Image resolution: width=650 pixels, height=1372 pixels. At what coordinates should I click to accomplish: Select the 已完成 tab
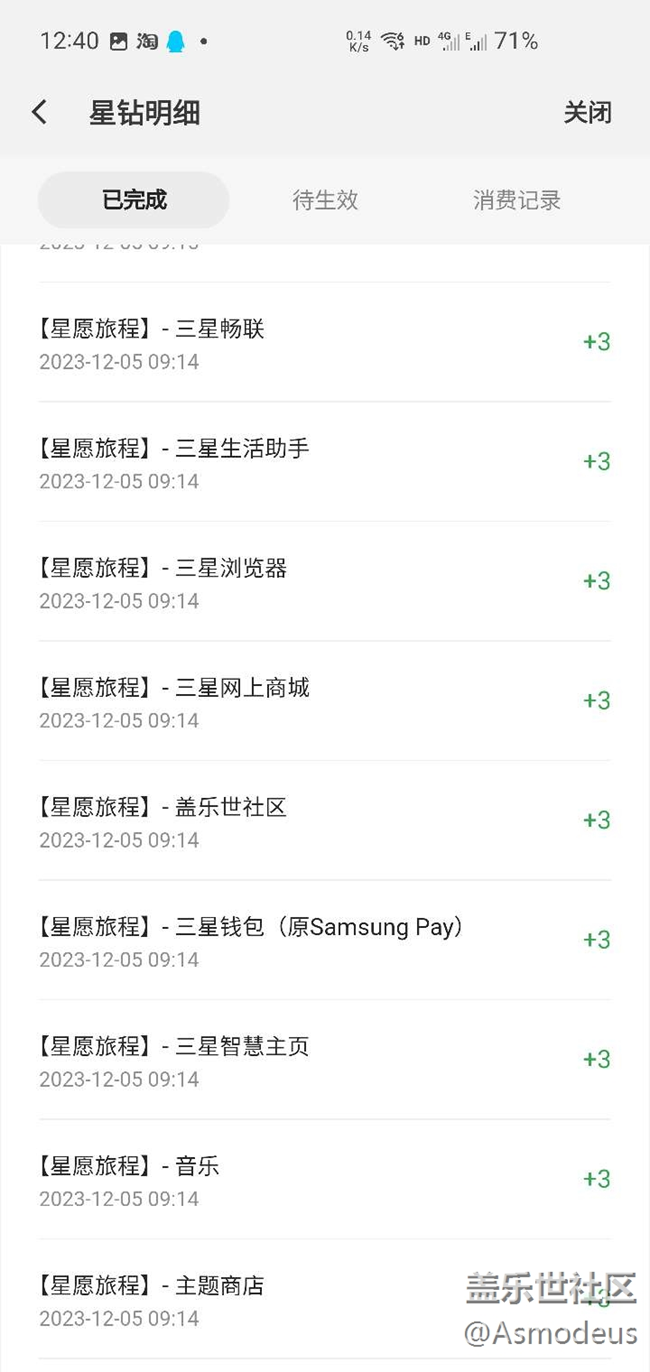coord(134,200)
